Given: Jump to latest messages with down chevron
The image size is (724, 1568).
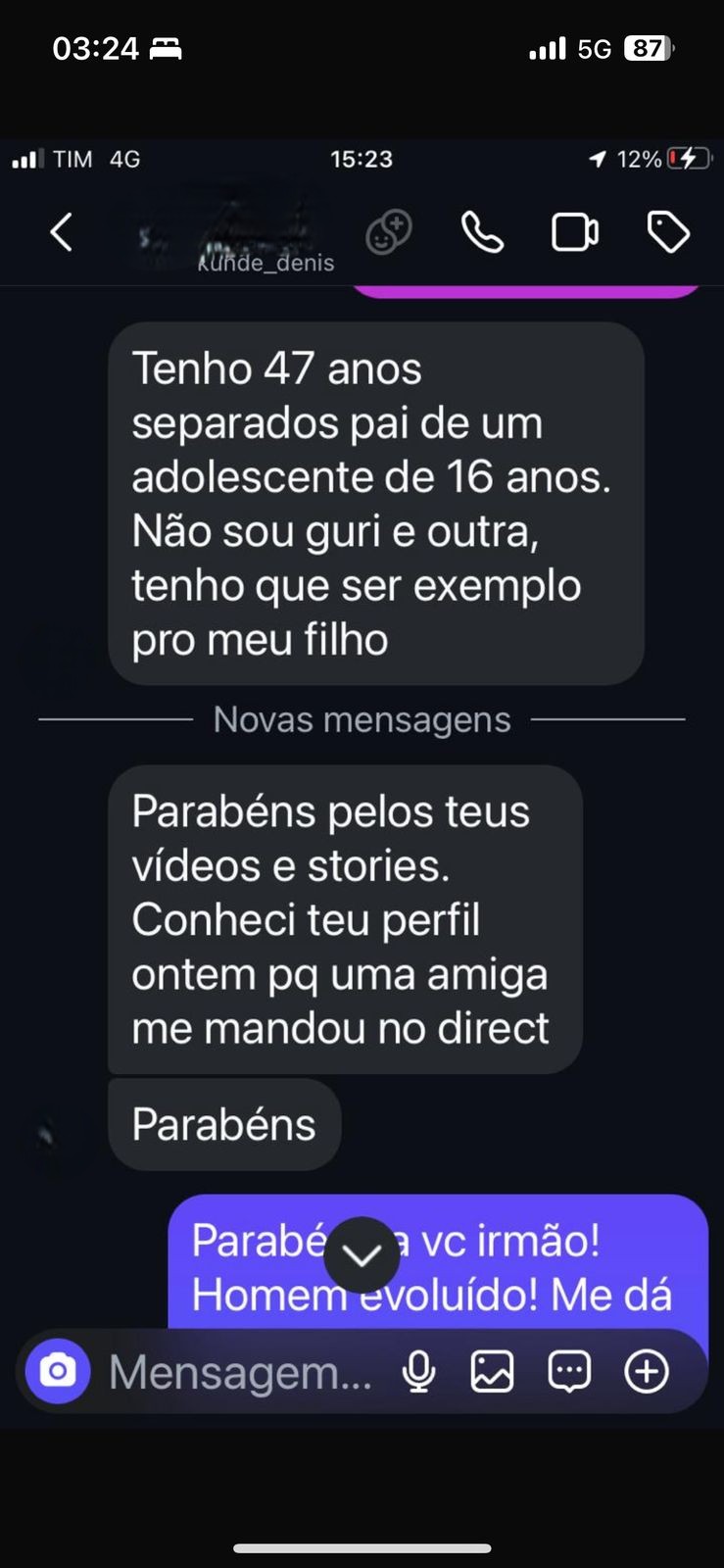Looking at the screenshot, I should [362, 1255].
